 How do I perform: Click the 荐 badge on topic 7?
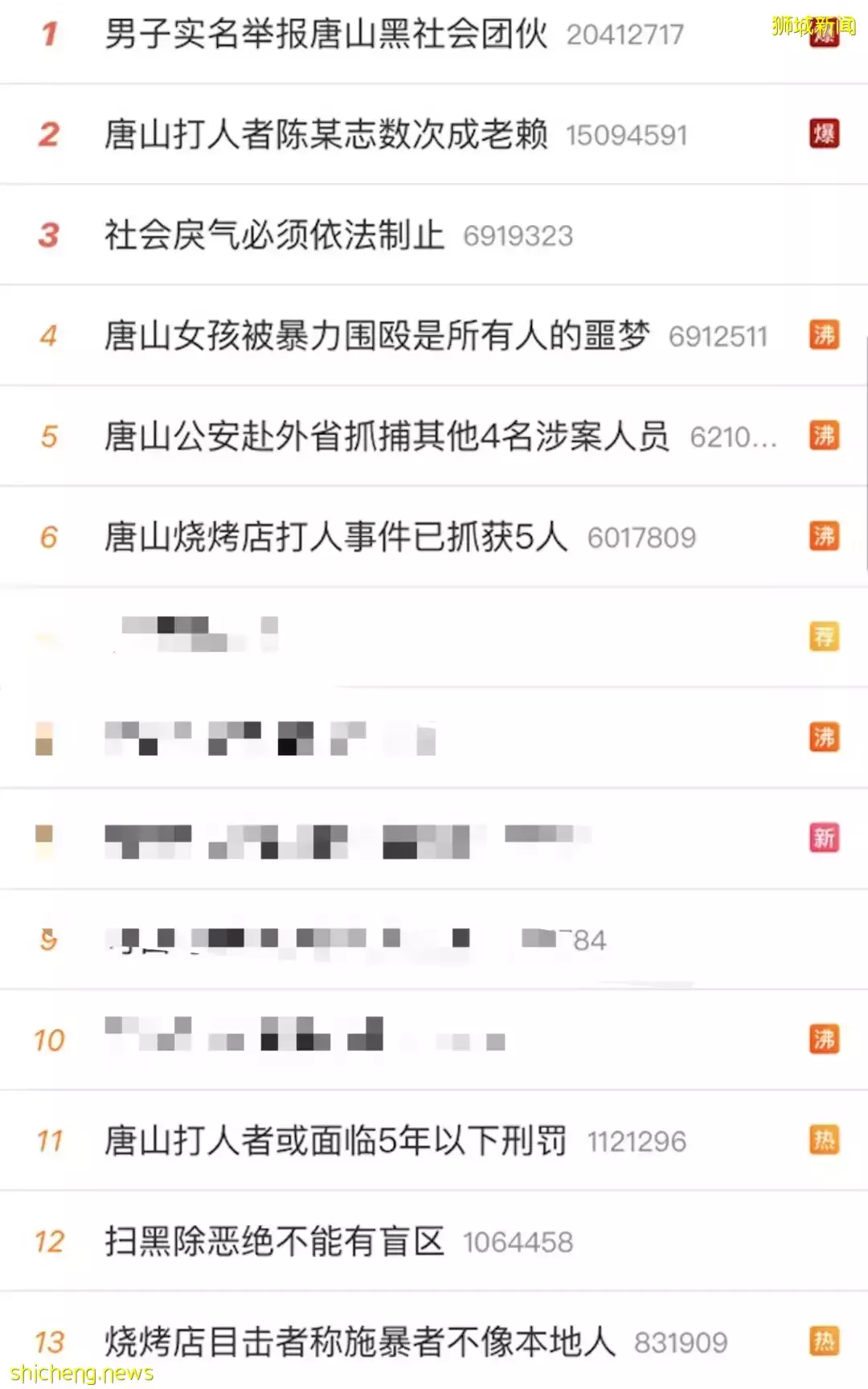823,637
